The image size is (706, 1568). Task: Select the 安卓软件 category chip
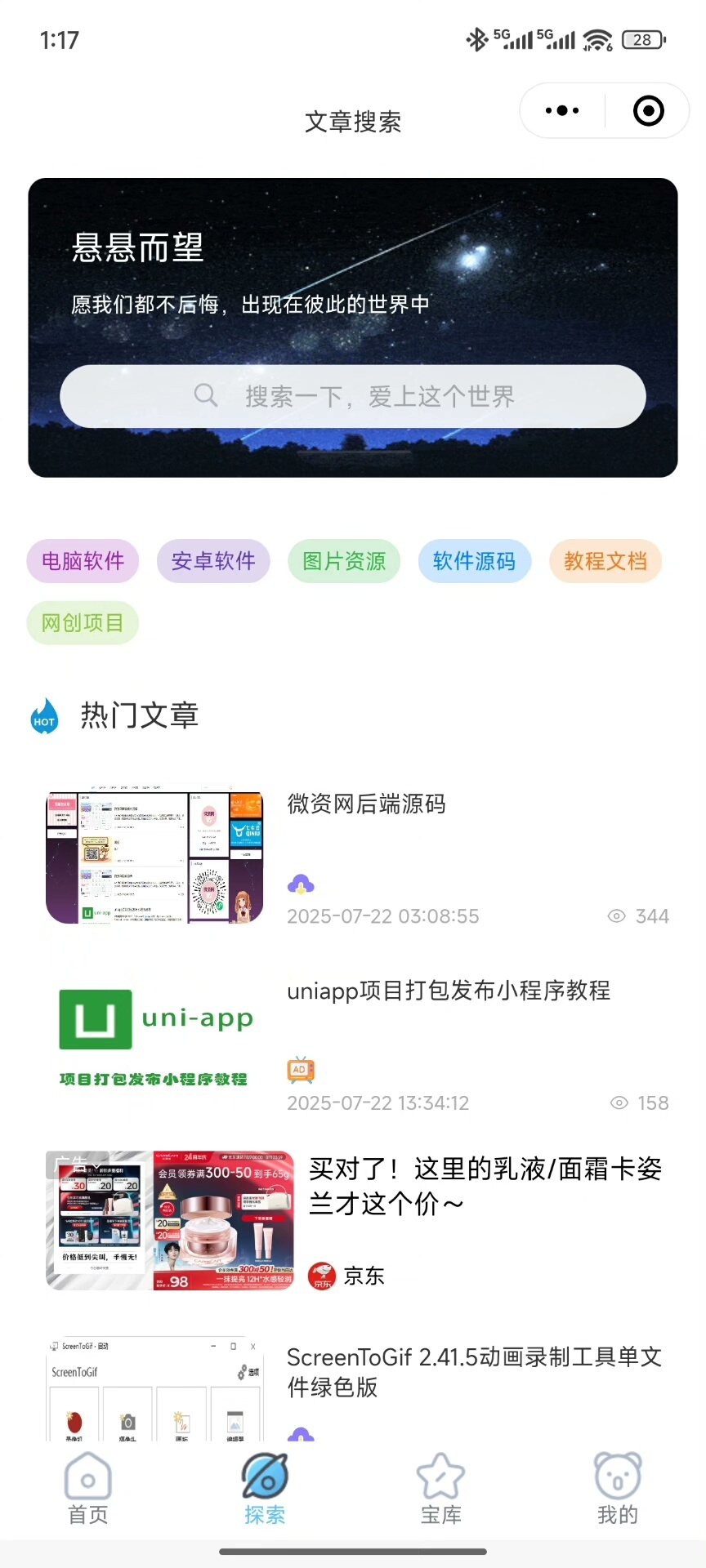pyautogui.click(x=213, y=561)
